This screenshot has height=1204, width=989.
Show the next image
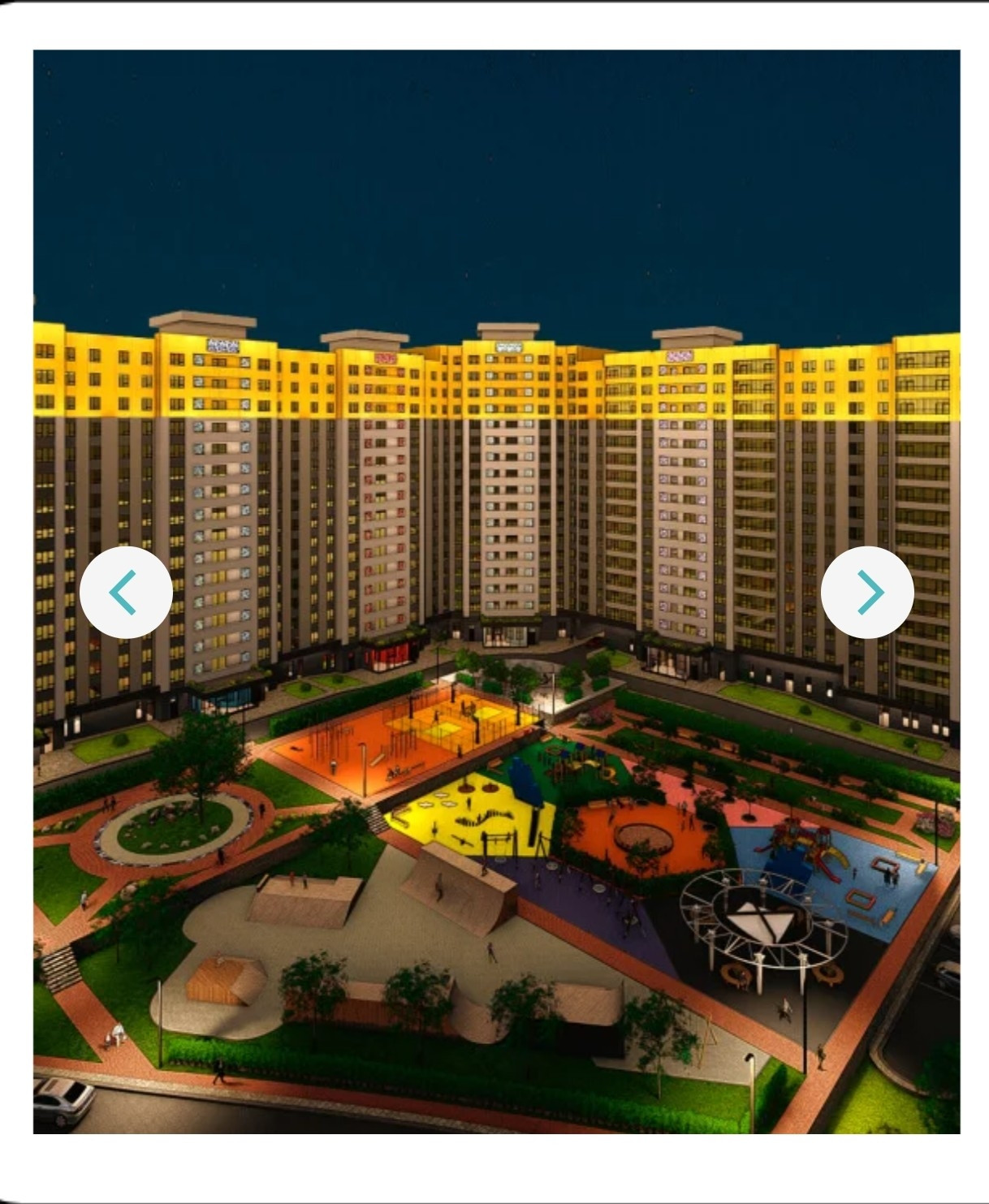point(867,593)
